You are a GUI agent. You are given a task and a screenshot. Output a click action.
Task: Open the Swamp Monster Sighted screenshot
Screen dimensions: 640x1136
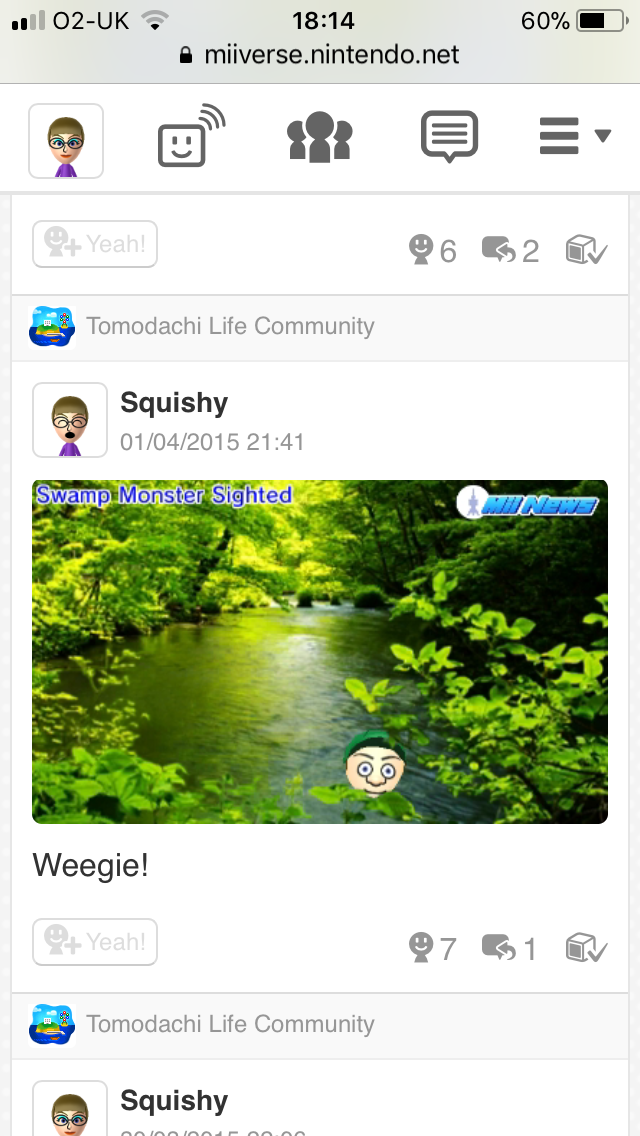point(320,652)
